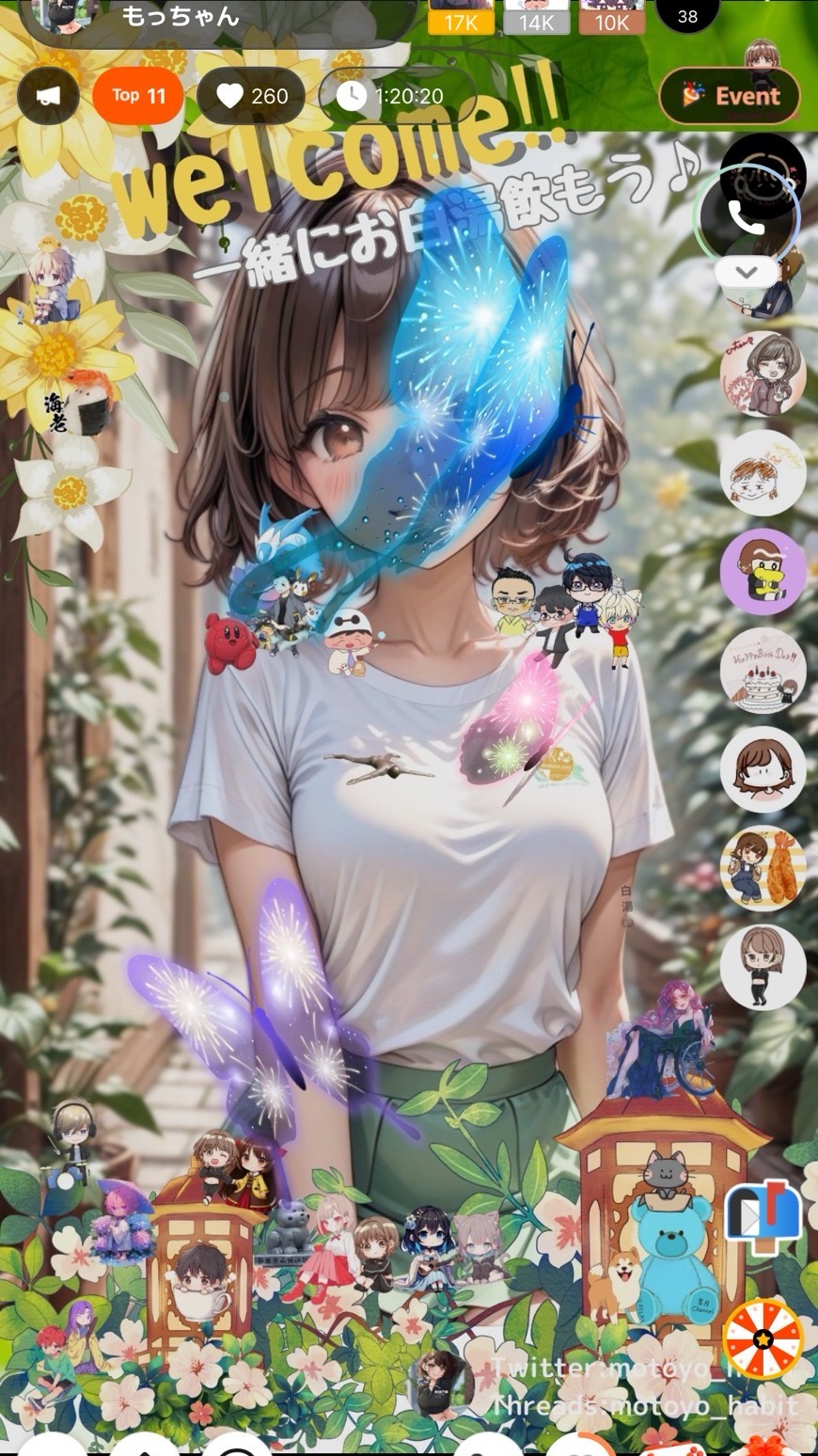
Task: Open the purple penguin guest avatar
Action: (x=763, y=571)
